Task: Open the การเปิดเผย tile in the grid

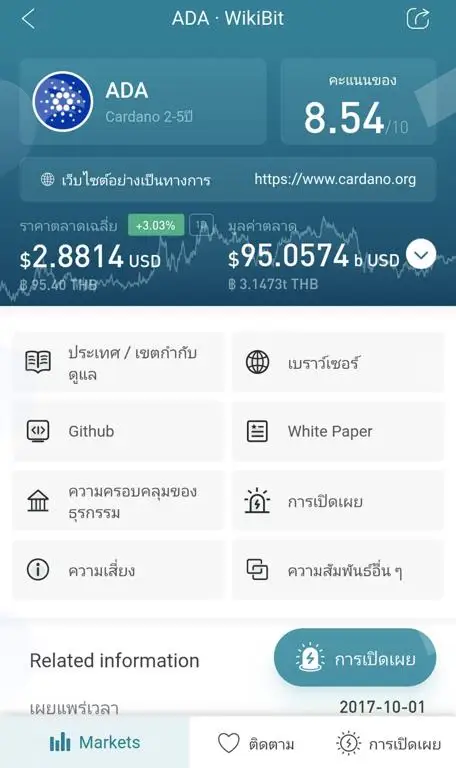Action: (x=338, y=501)
